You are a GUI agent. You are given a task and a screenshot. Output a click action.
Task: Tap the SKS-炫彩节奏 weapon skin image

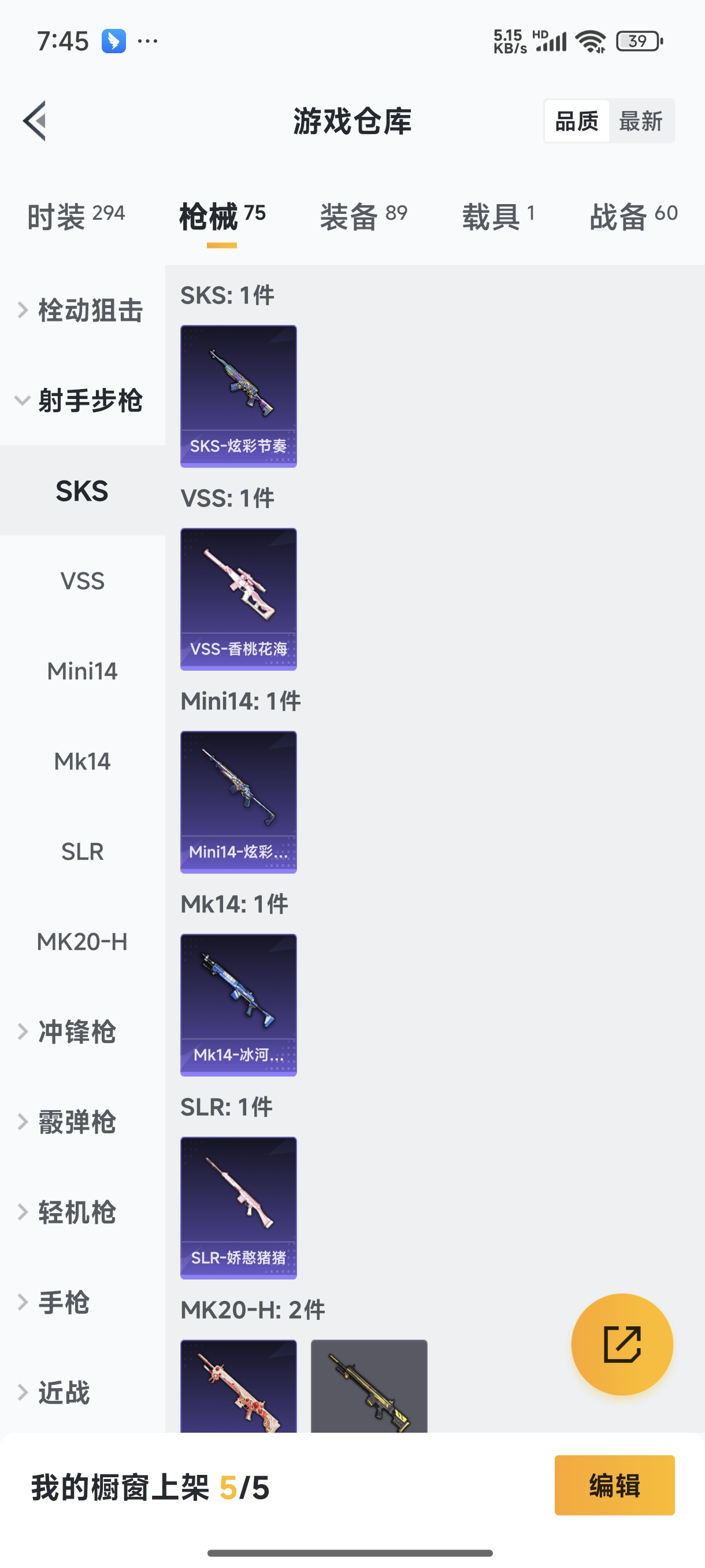[238, 395]
